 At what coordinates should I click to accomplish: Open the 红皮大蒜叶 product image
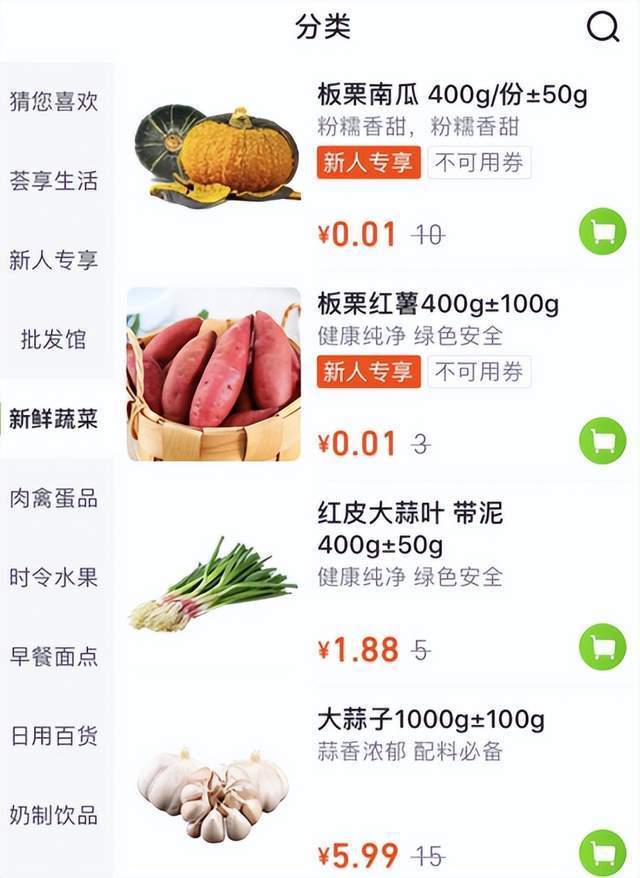(212, 587)
